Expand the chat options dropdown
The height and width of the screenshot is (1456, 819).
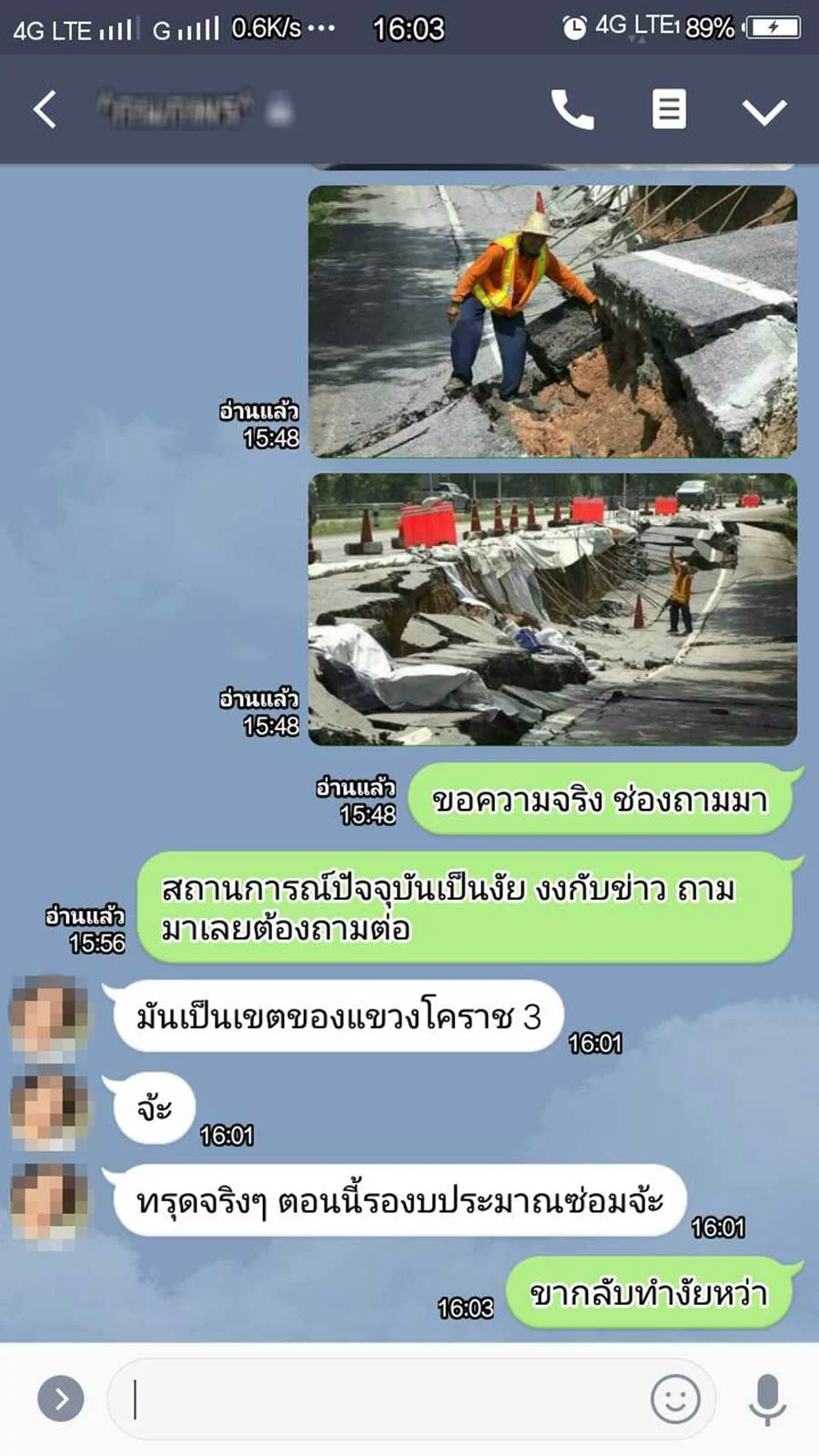[x=764, y=112]
